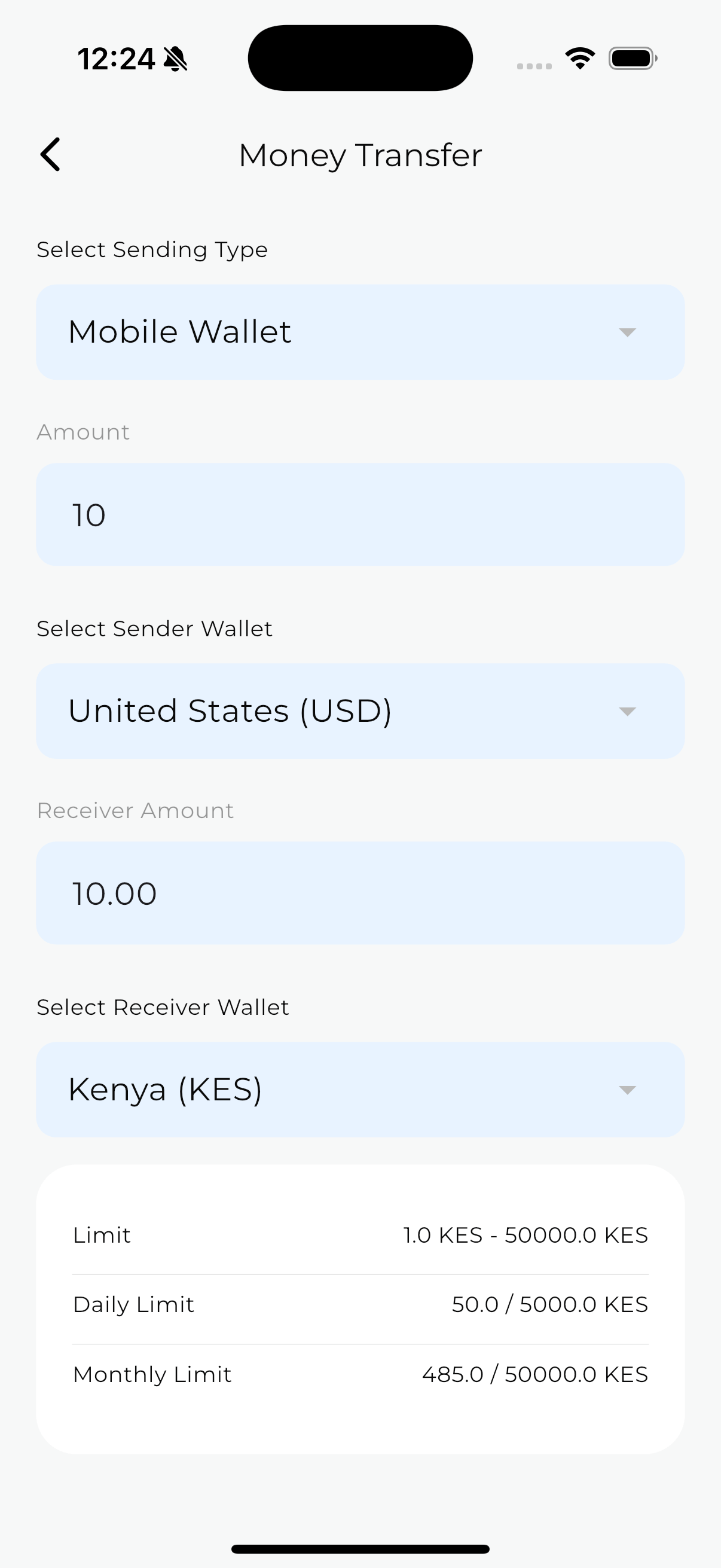
Task: Open the Select Sender Wallet dropdown
Action: click(360, 711)
